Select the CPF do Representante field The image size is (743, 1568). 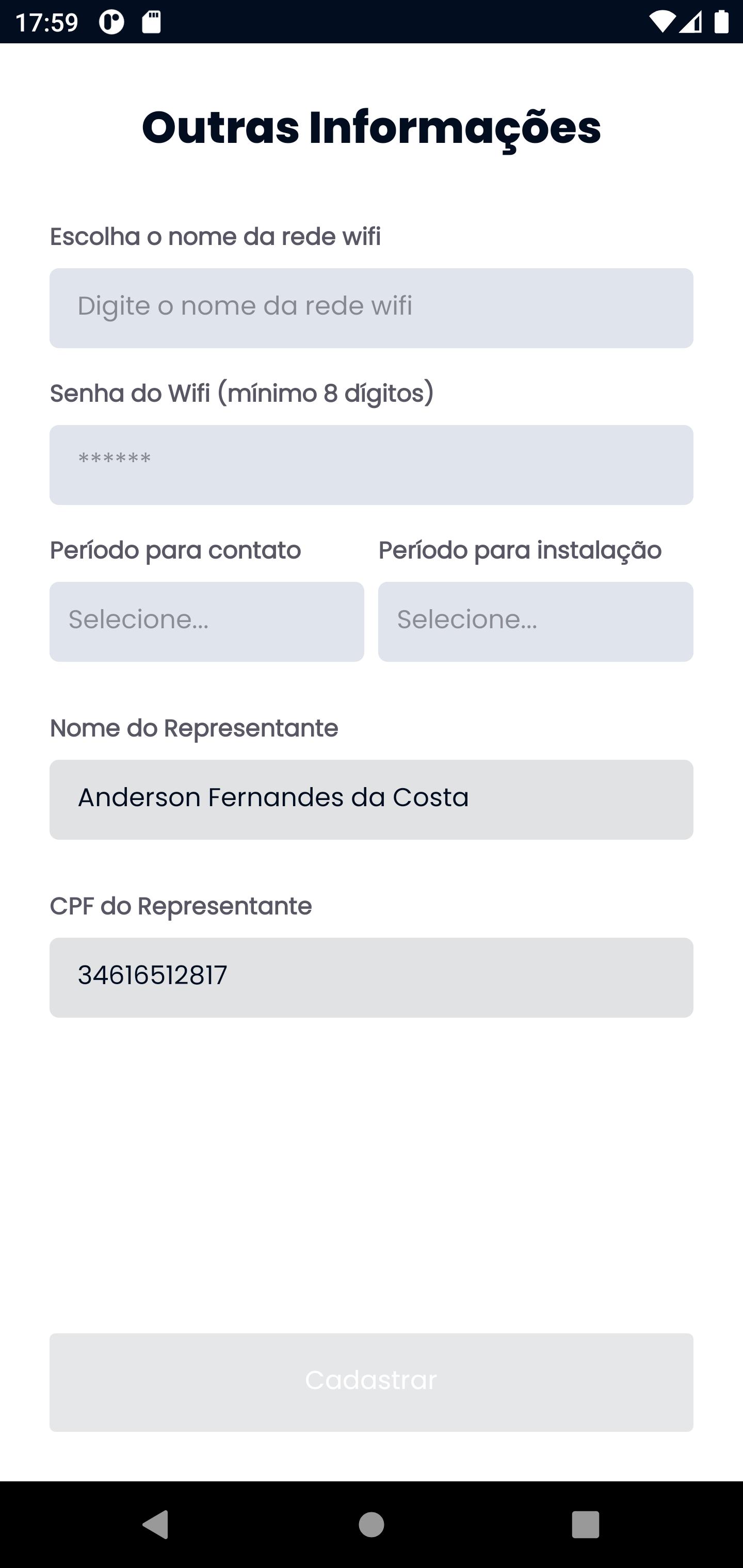(371, 977)
